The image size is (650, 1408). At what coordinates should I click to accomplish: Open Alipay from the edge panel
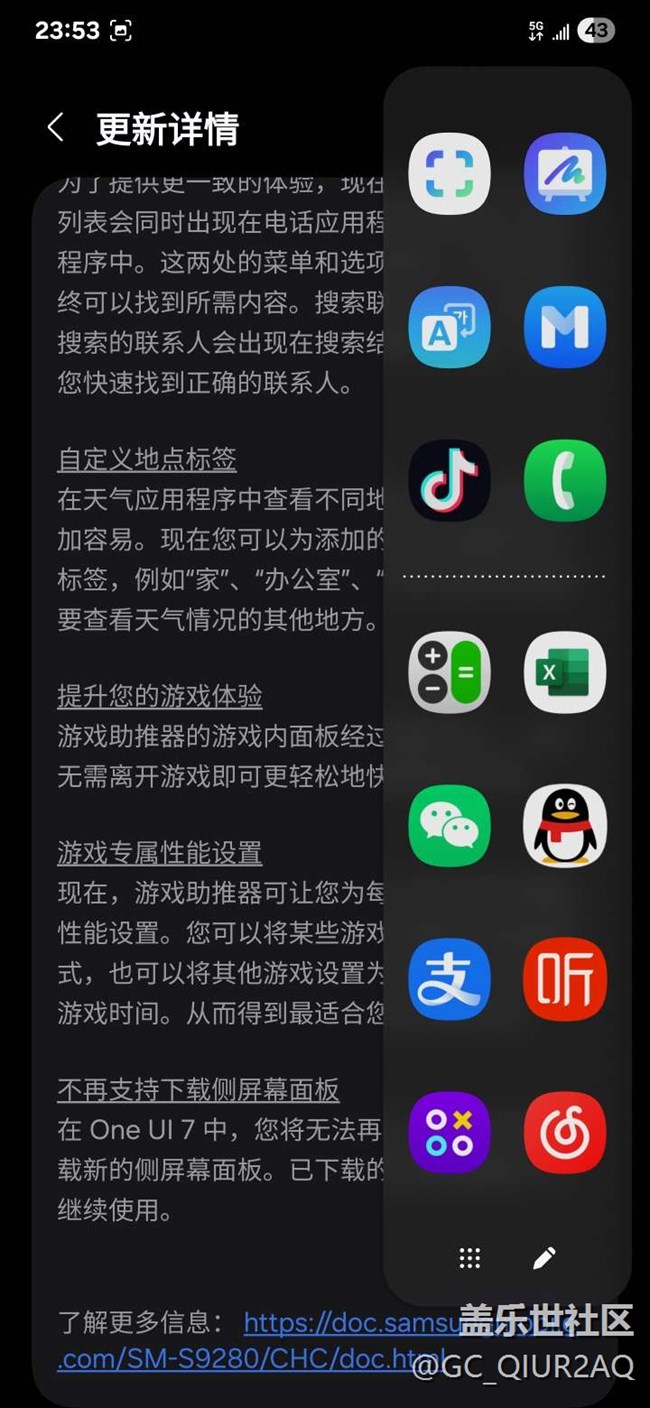pos(449,979)
